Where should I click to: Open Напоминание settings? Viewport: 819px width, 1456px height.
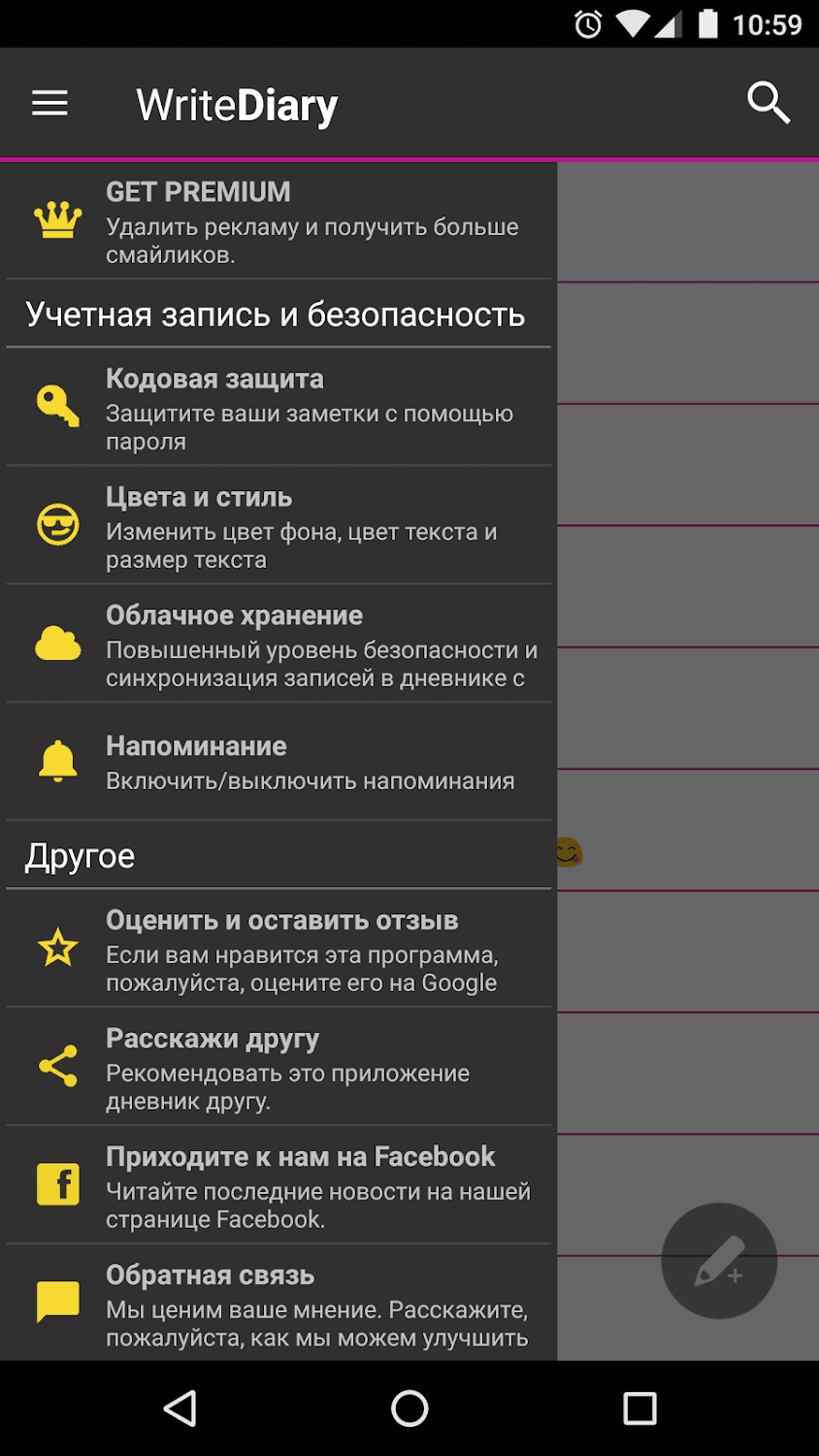tap(278, 762)
